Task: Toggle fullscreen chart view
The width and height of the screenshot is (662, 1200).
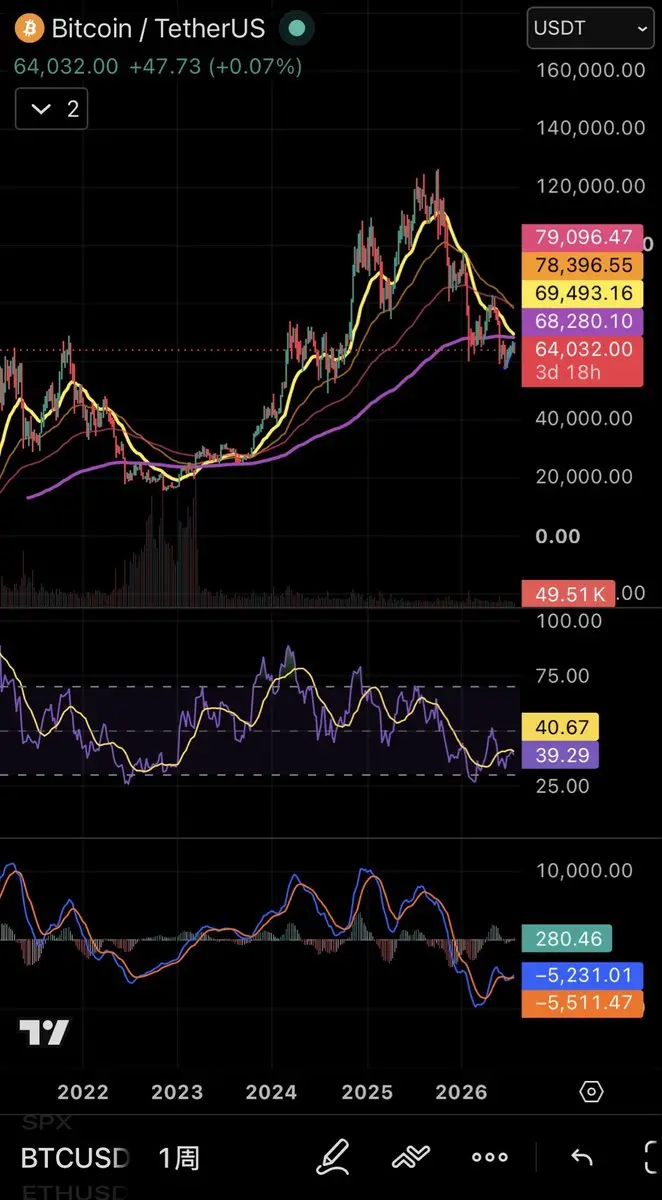Action: [x=653, y=1158]
